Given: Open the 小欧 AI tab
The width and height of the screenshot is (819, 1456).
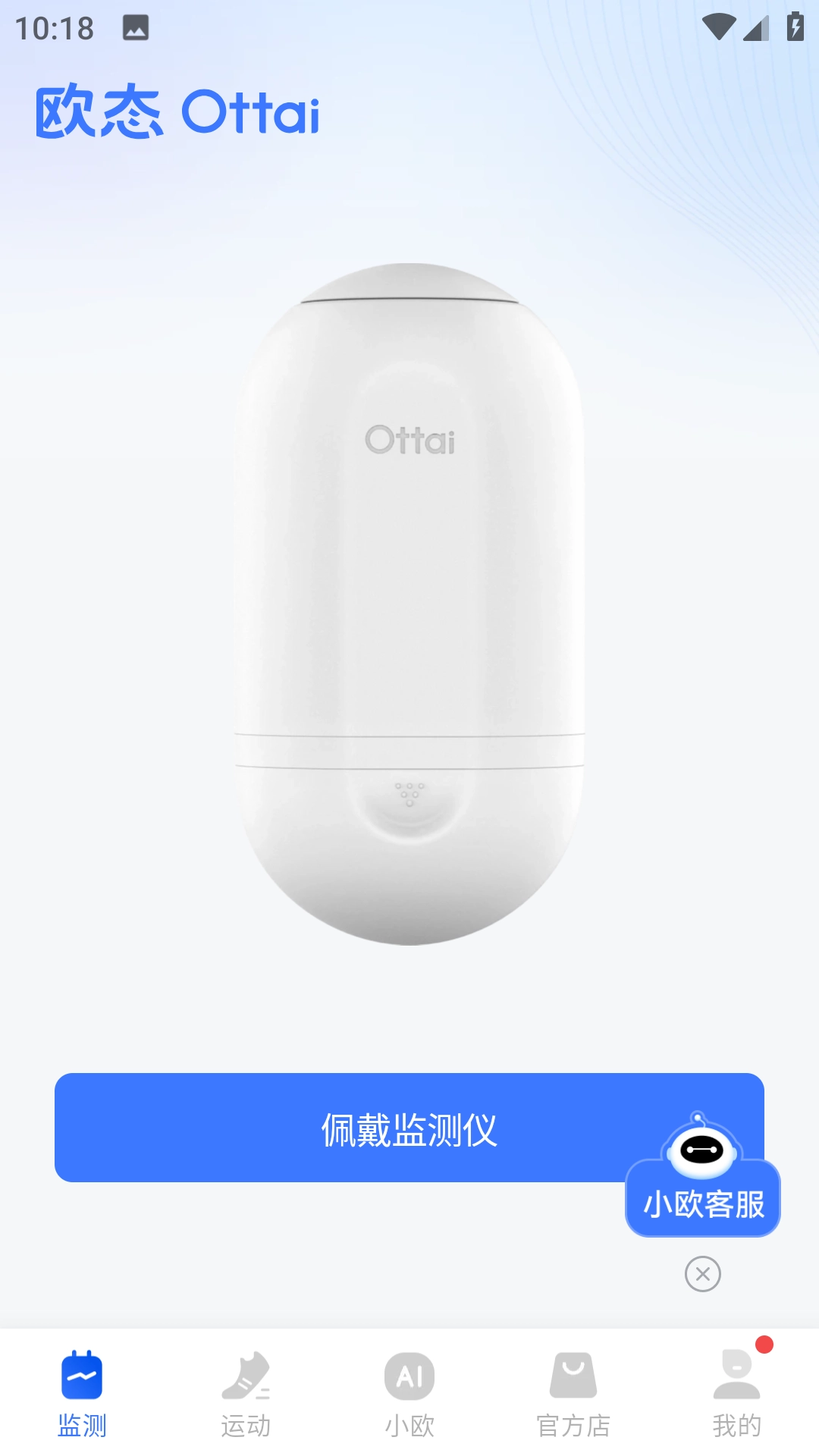Looking at the screenshot, I should (x=409, y=1394).
